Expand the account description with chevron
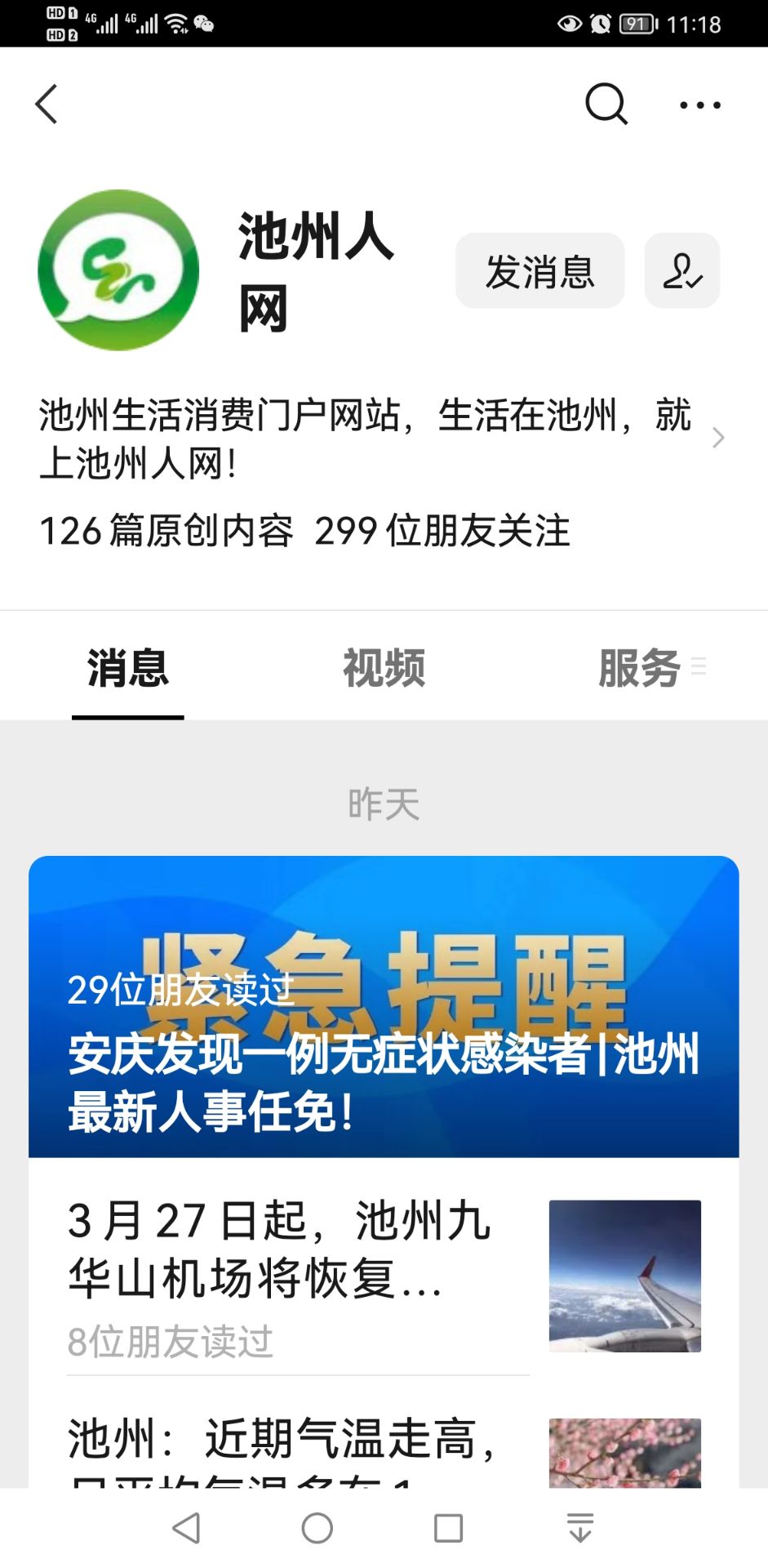768x1568 pixels. coord(717,439)
